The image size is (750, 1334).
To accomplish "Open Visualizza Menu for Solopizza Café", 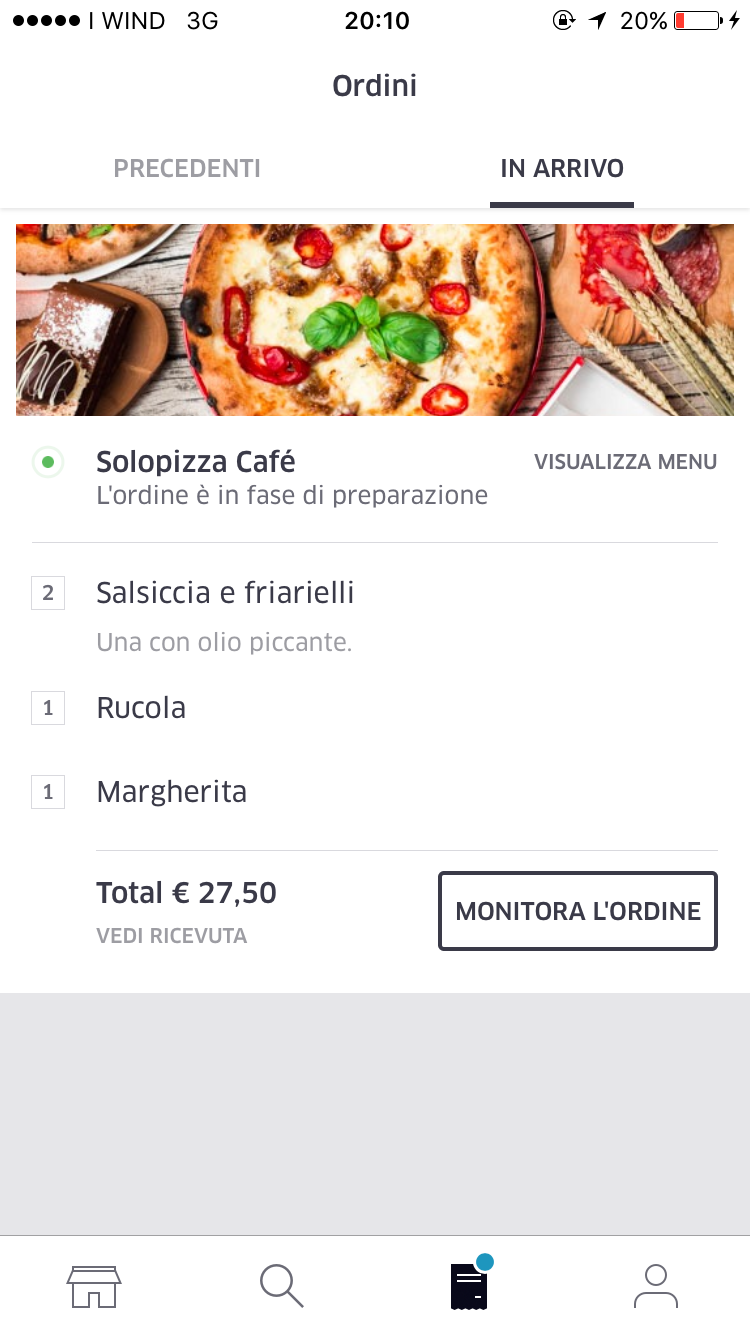I will pos(625,462).
